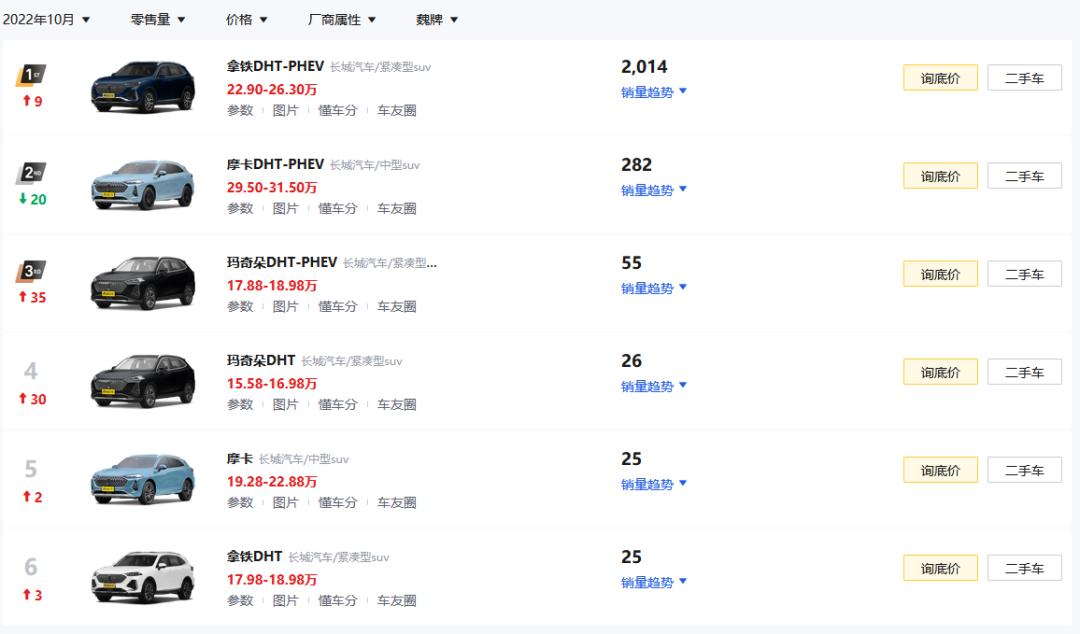Open the 玛奇朵DHT model title
Screen dimensions: 1080x634
(x=261, y=360)
